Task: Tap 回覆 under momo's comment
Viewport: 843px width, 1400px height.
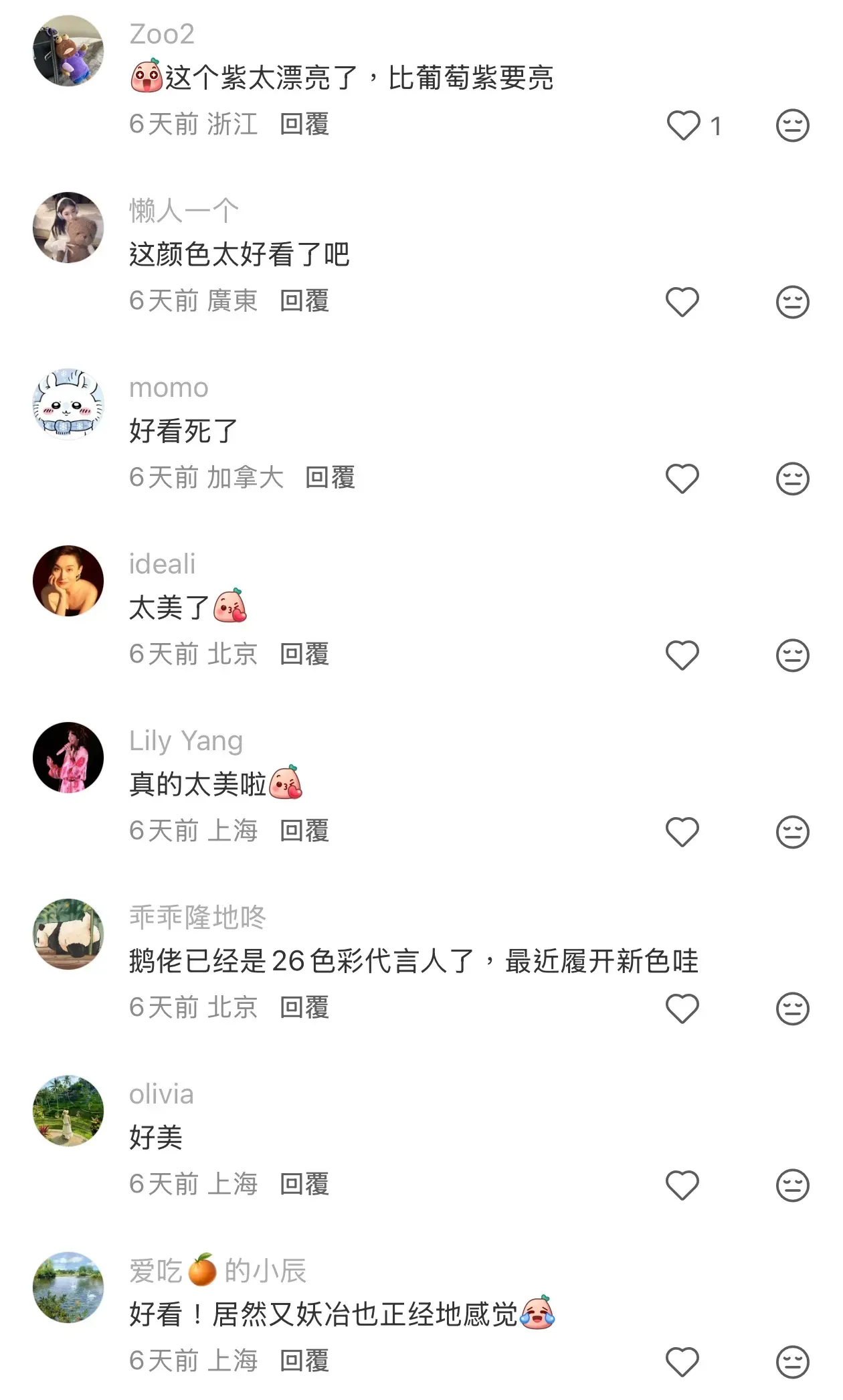Action: (330, 478)
